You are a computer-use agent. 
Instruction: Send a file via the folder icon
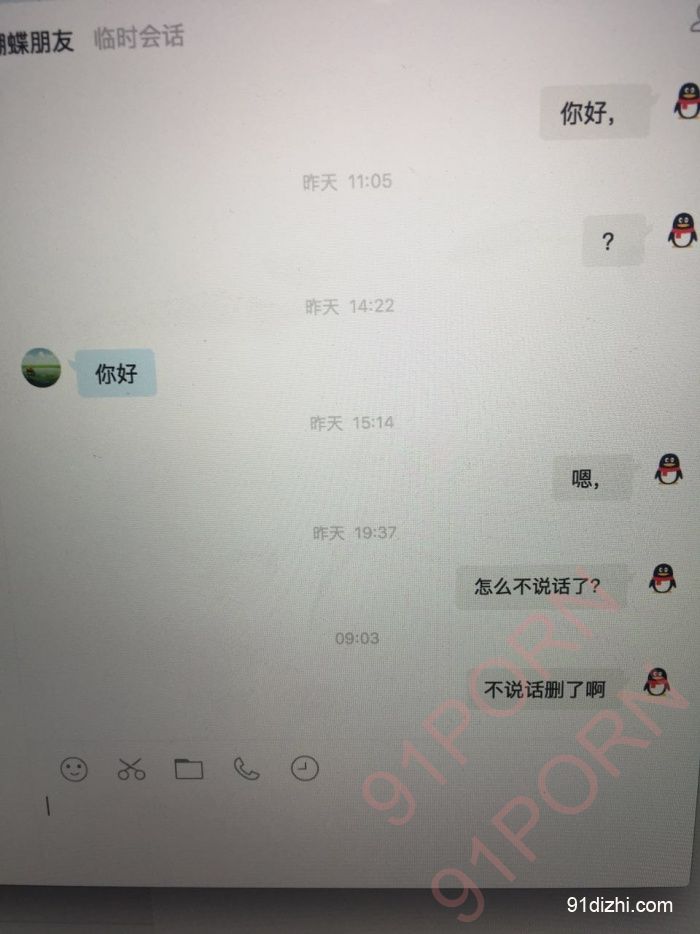pyautogui.click(x=188, y=768)
